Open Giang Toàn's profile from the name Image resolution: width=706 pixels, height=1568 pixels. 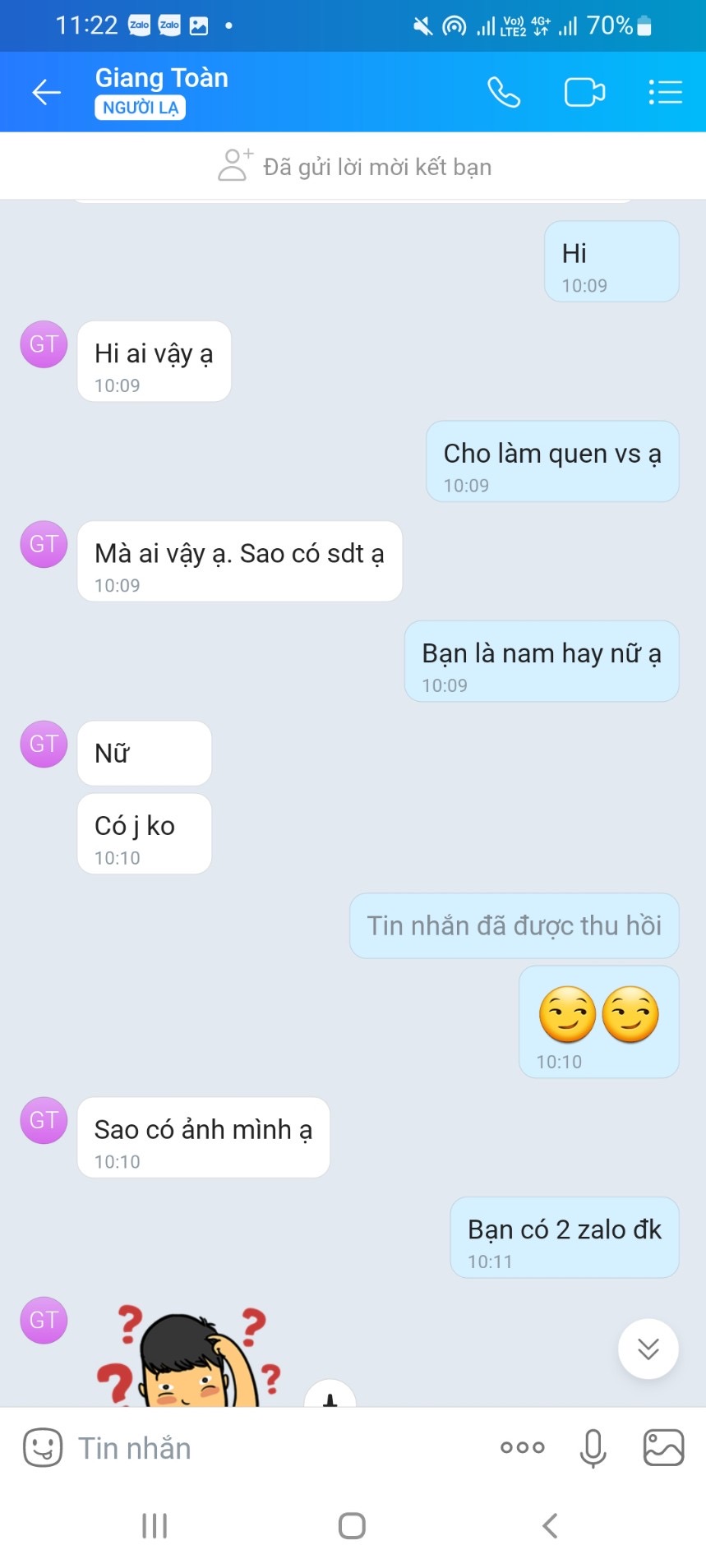tap(162, 78)
